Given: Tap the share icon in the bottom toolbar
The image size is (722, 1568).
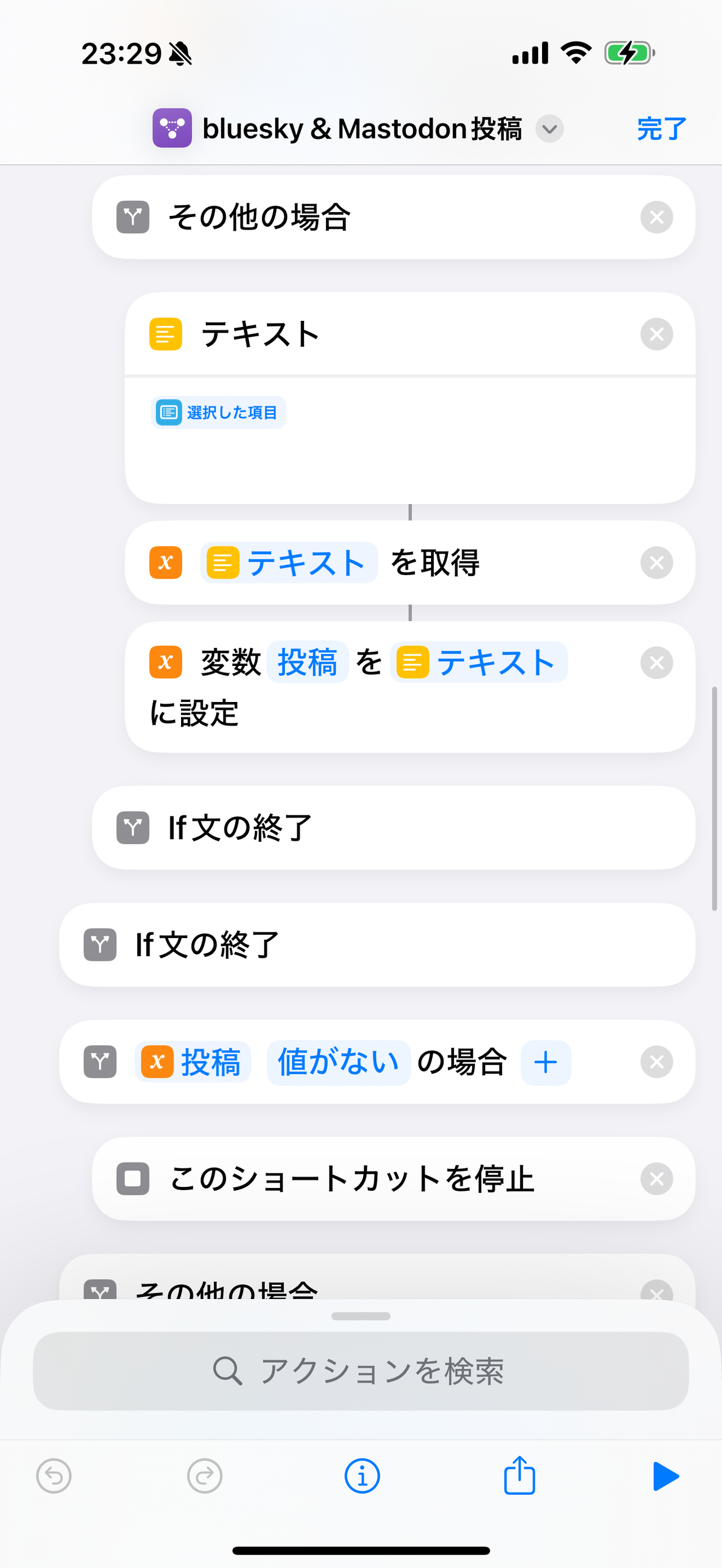Looking at the screenshot, I should 519,1476.
